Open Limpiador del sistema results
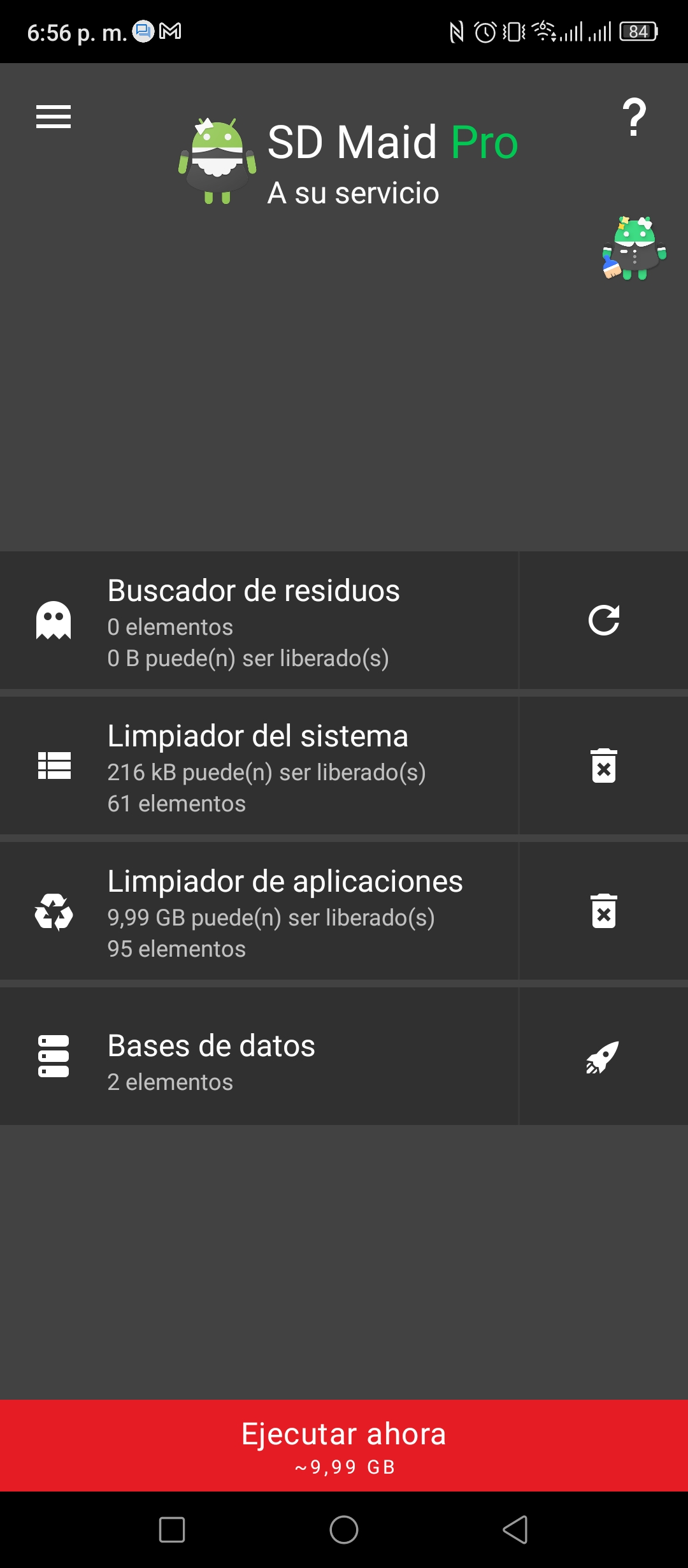Screen dimensions: 688x1568 coord(259,766)
